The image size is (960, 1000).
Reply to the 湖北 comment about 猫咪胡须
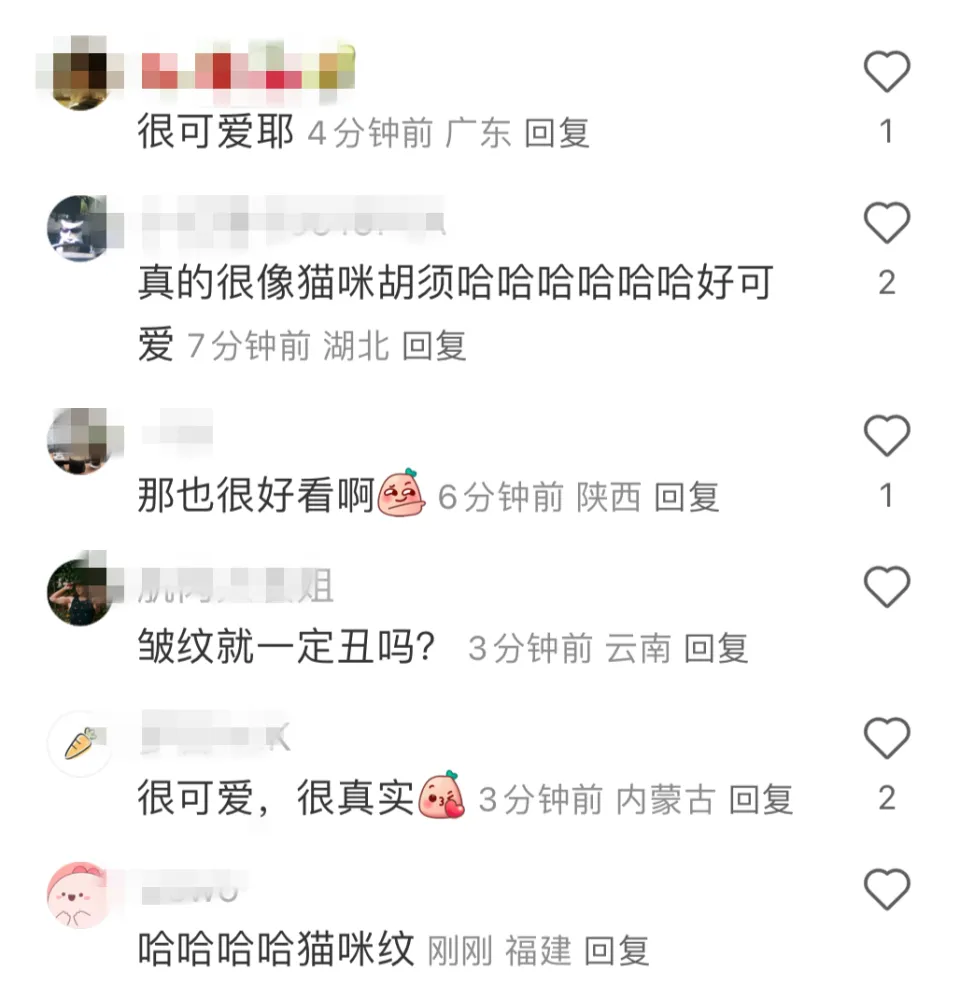click(x=434, y=346)
